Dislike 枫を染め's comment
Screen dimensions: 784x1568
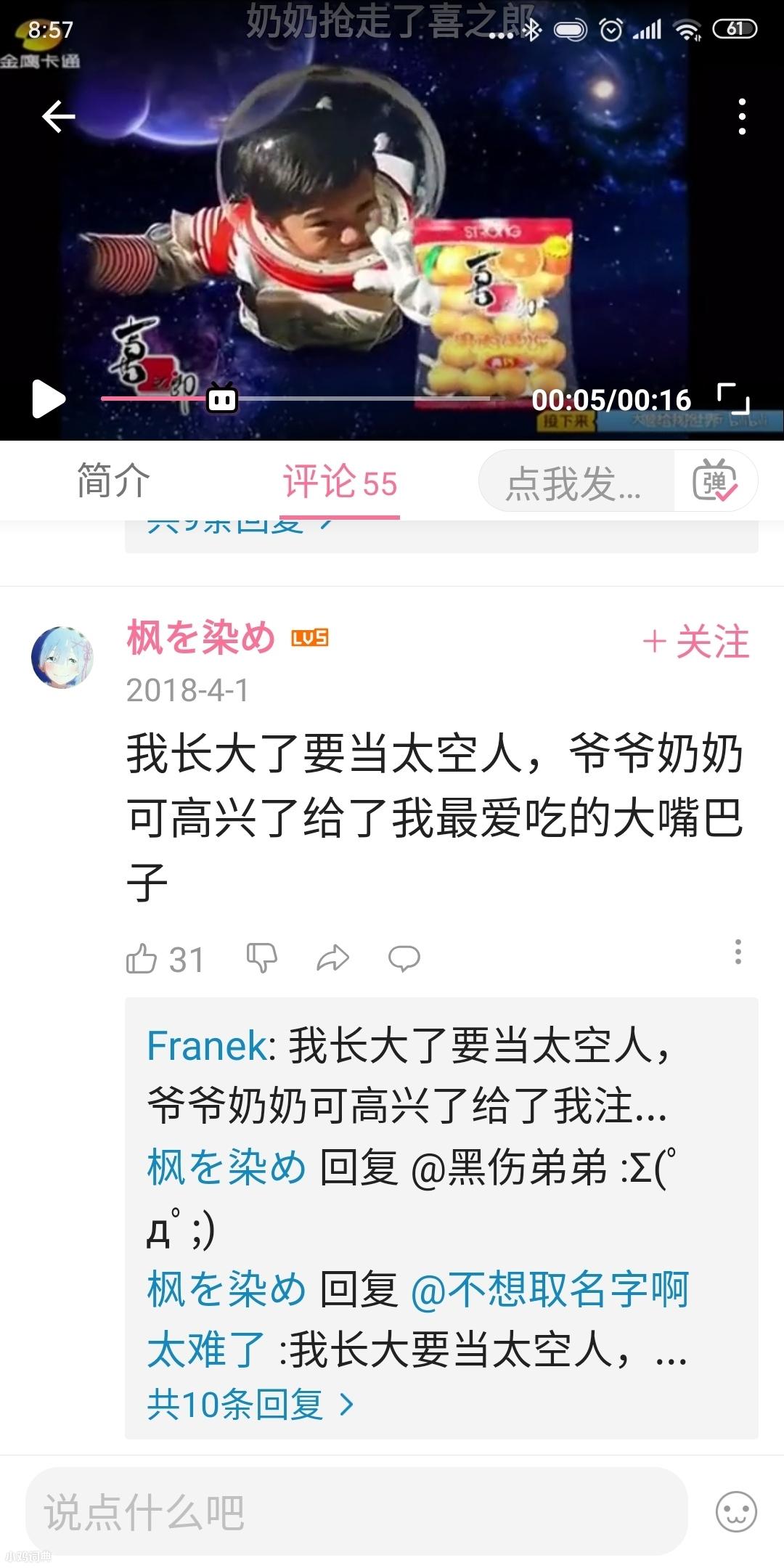[261, 958]
